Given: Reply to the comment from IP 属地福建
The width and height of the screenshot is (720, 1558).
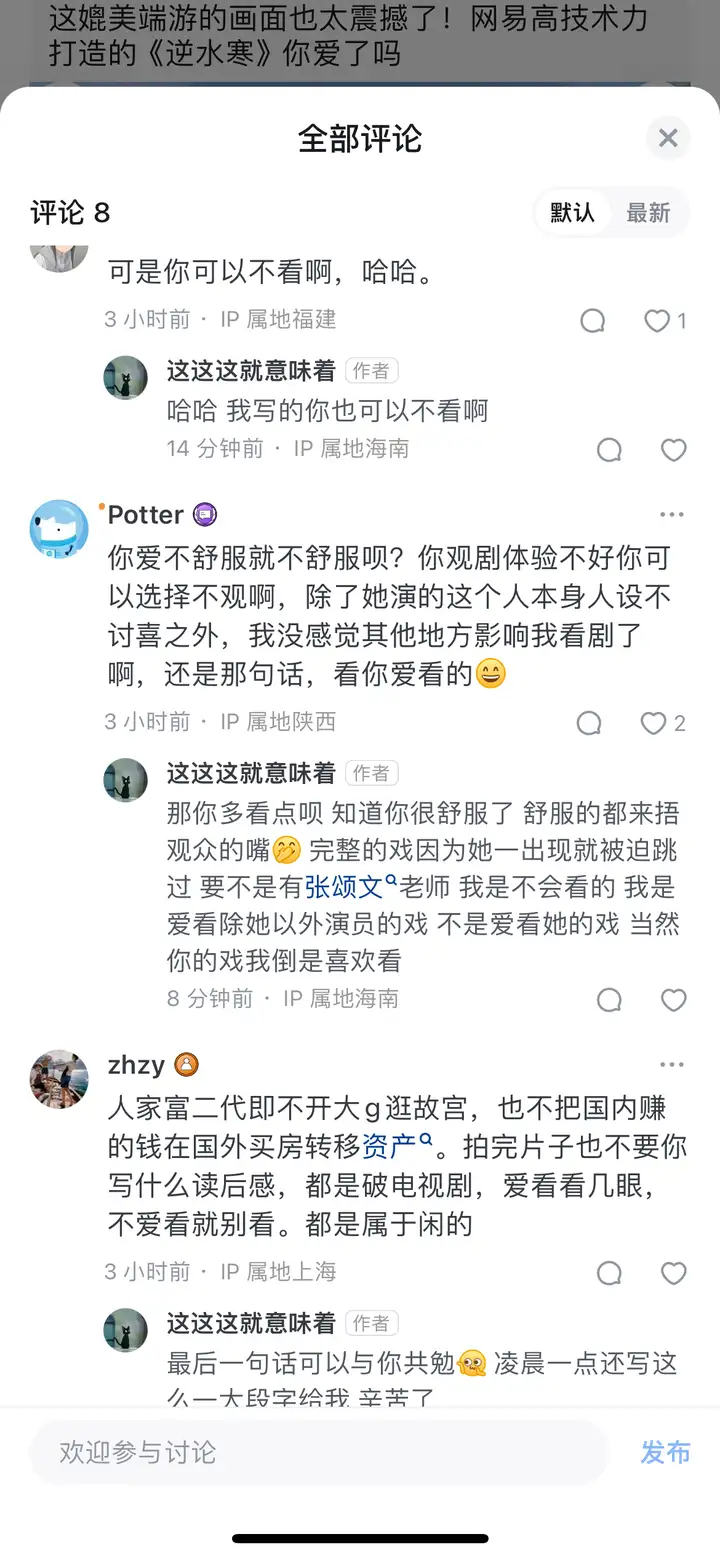Looking at the screenshot, I should (x=593, y=321).
